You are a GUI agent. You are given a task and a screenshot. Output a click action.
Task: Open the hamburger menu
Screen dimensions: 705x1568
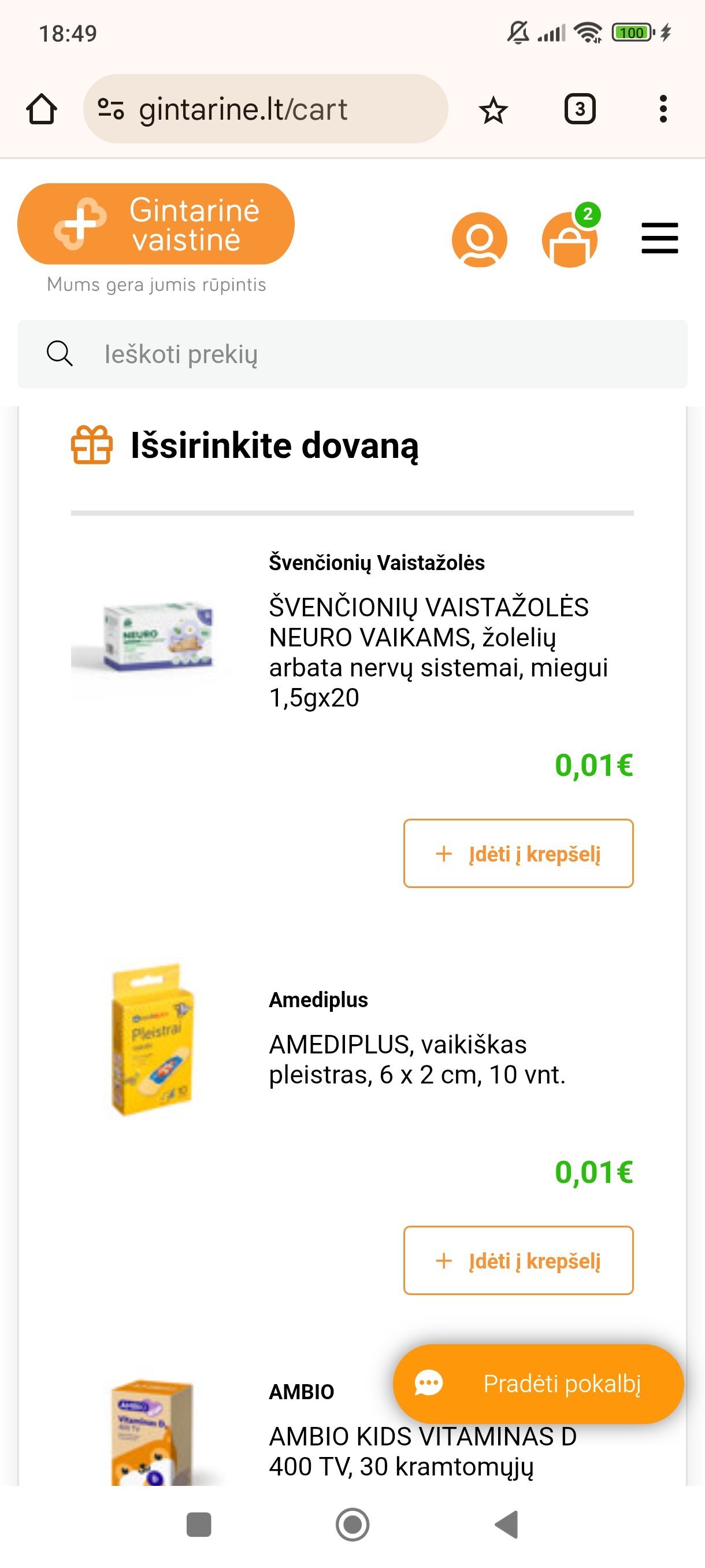pos(659,238)
